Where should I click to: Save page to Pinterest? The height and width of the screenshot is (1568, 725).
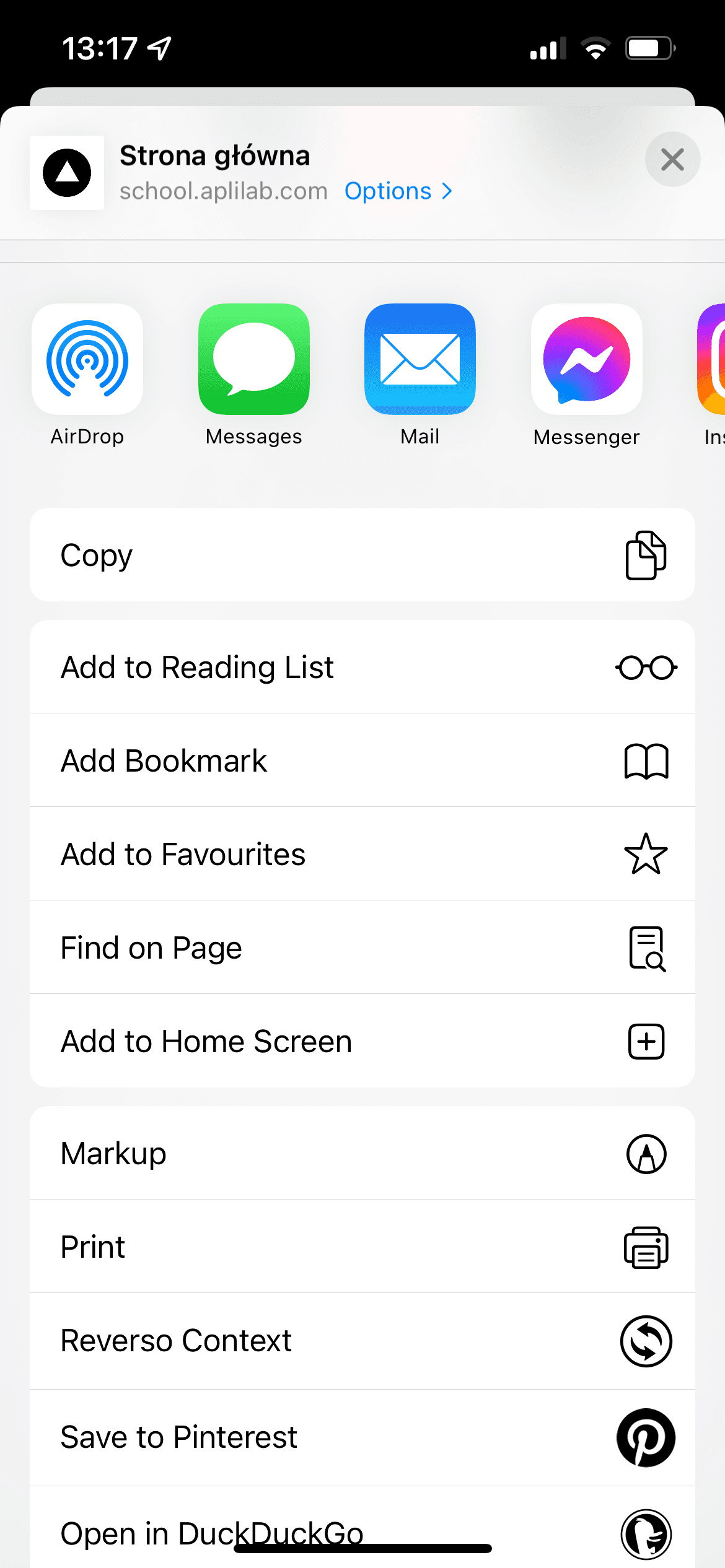coord(362,1437)
